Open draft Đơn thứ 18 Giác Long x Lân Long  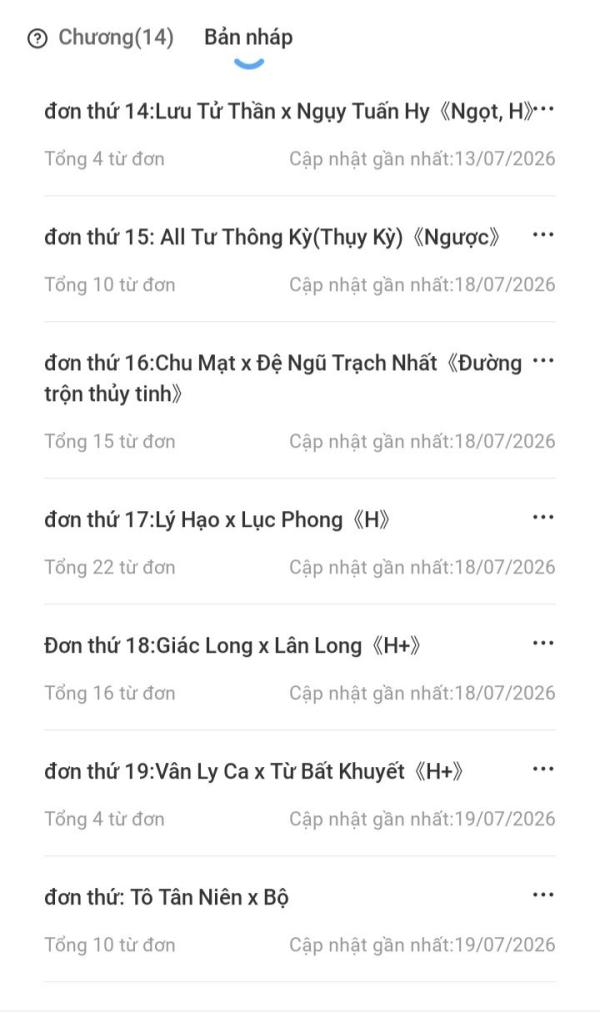point(300,668)
